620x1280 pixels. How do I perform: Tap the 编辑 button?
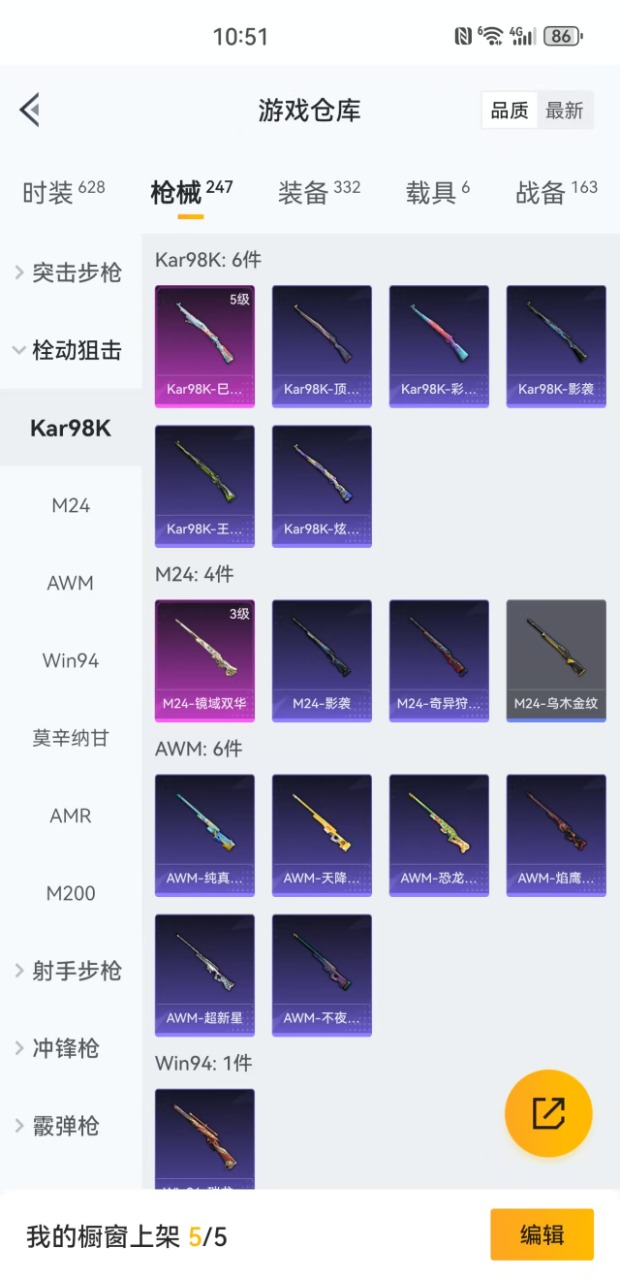pos(541,1235)
